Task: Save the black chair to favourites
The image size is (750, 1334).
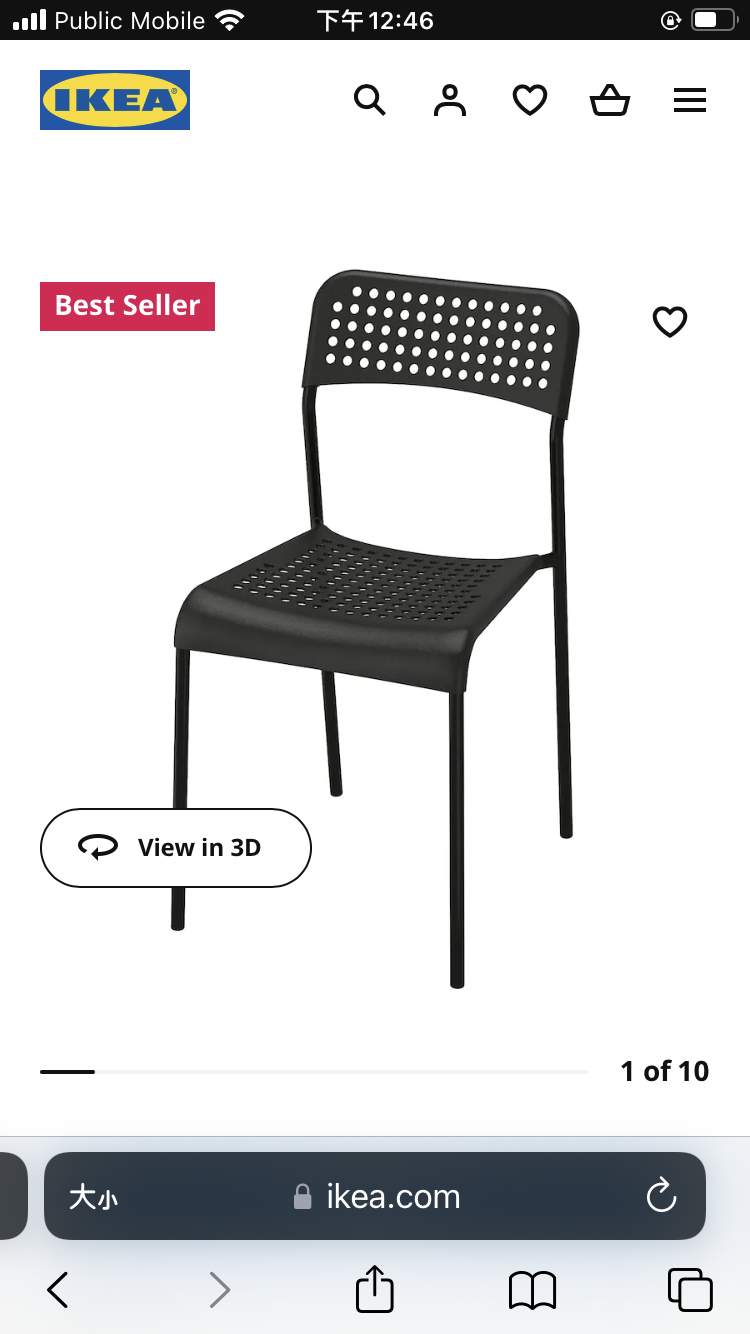Action: point(670,322)
